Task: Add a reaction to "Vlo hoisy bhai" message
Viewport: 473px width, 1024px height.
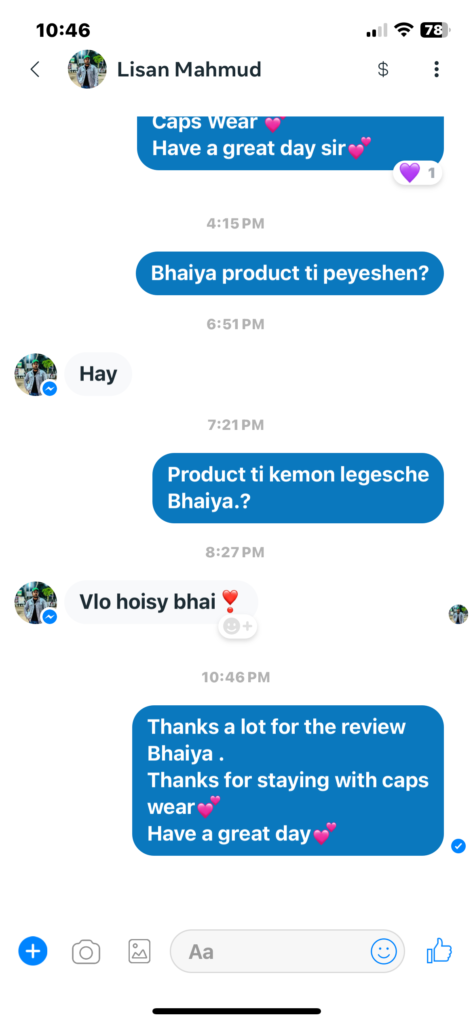Action: 238,626
